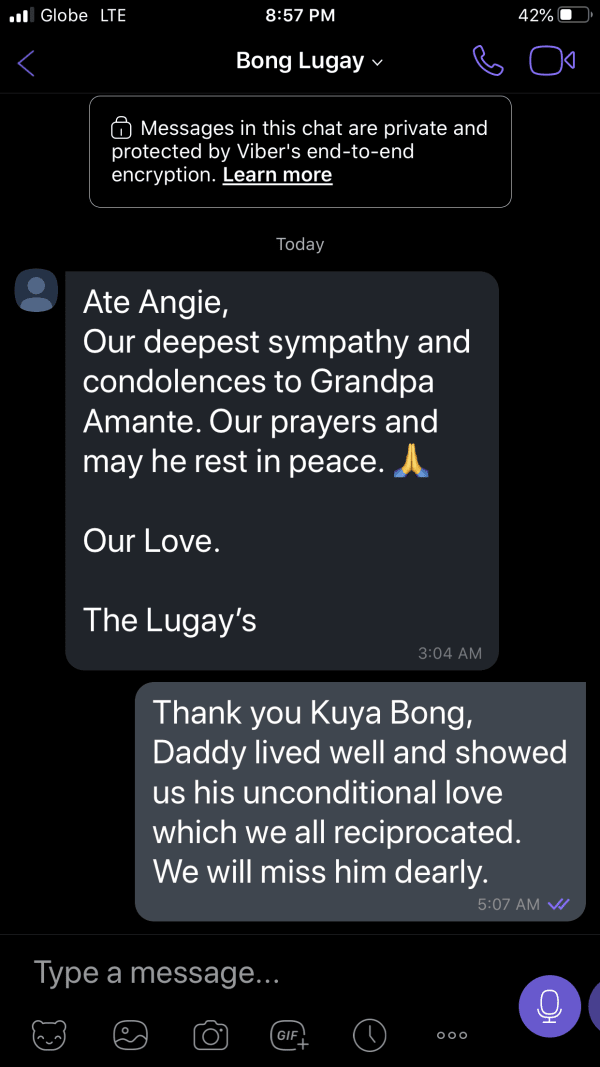Open the Learn more encryption link
The height and width of the screenshot is (1067, 600).
(277, 175)
